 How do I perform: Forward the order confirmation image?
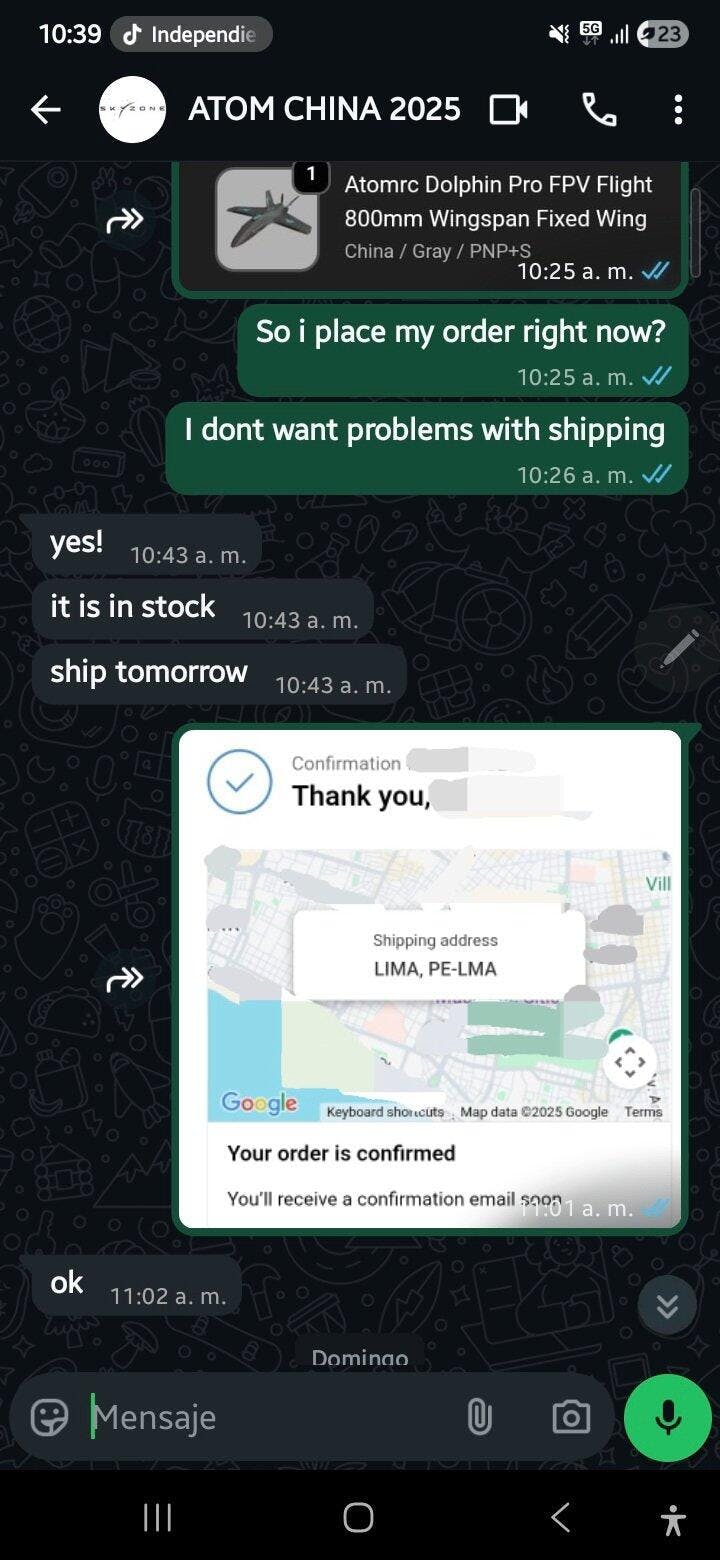(x=125, y=980)
